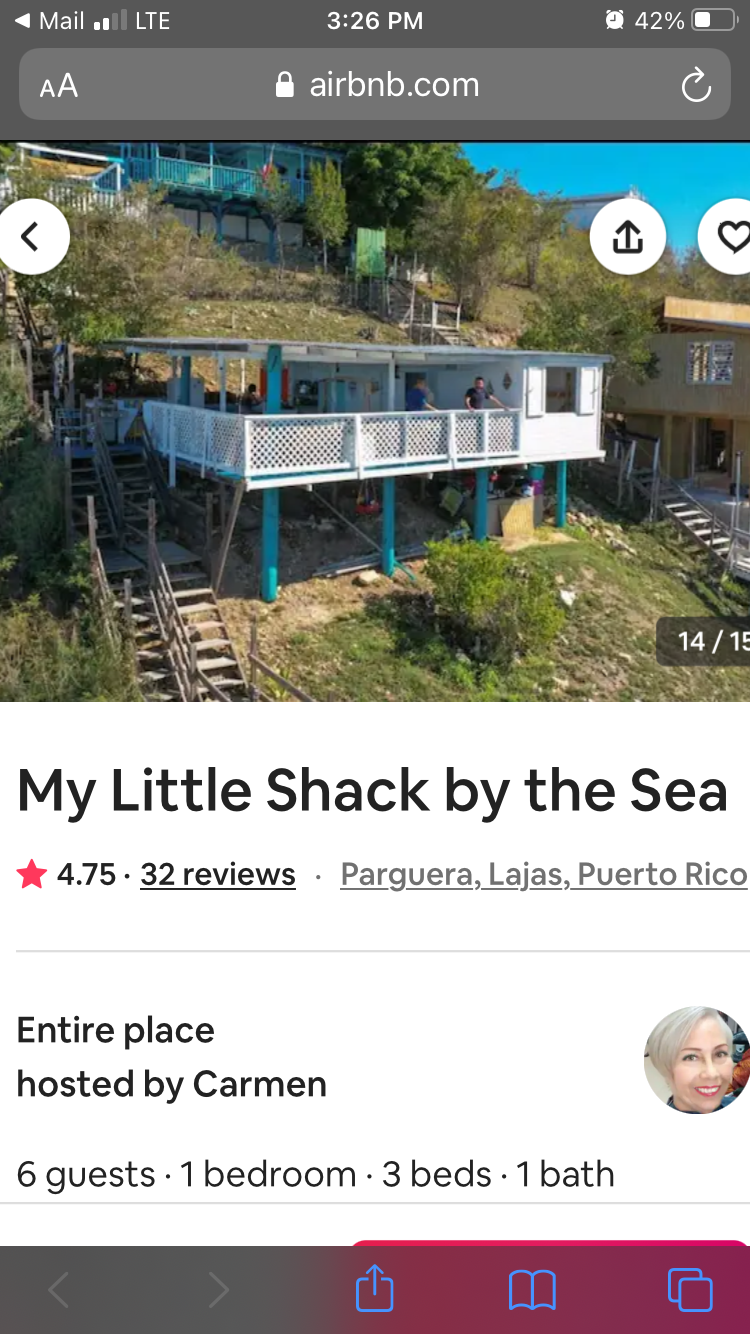Show open Safari tabs
Image resolution: width=750 pixels, height=1334 pixels.
(x=690, y=1289)
